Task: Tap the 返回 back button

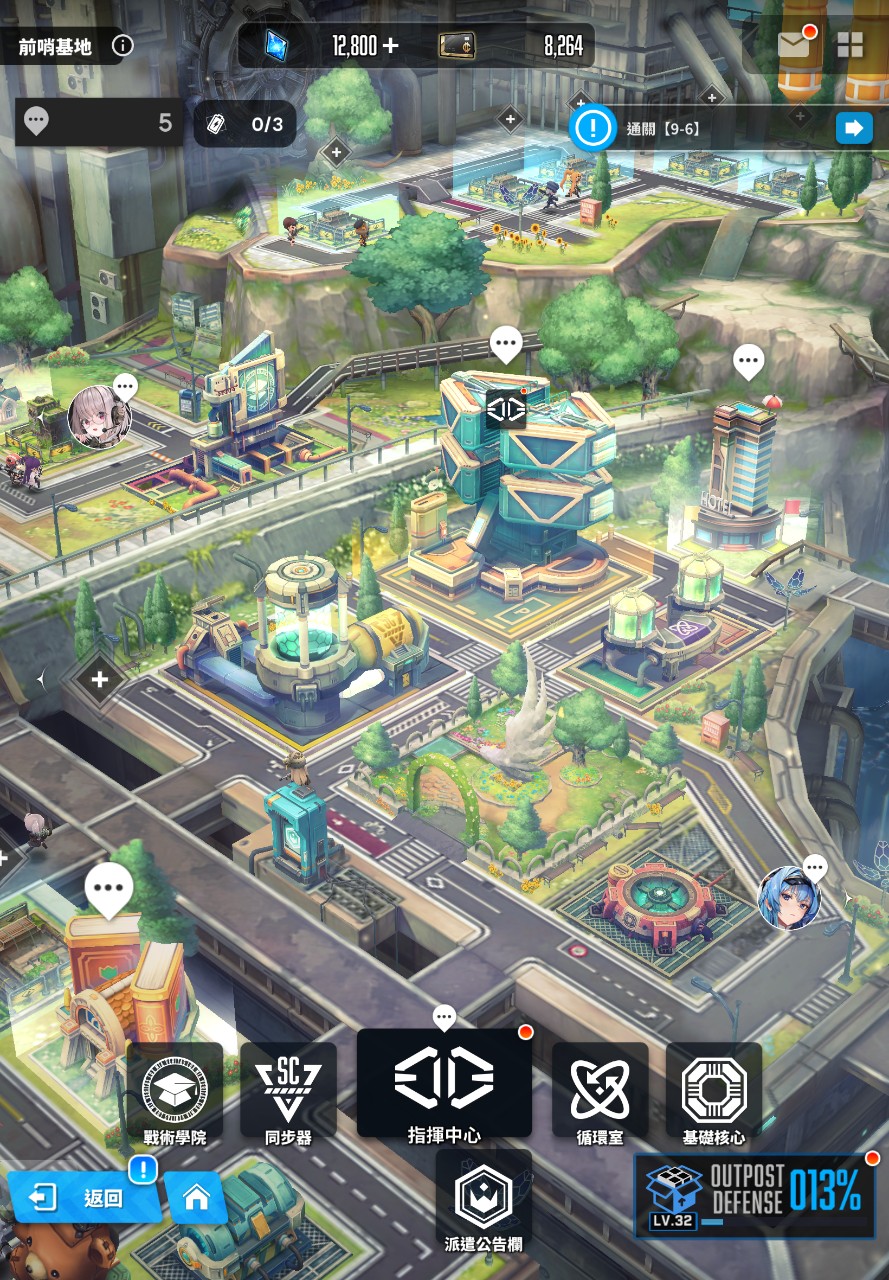Action: [84, 1198]
